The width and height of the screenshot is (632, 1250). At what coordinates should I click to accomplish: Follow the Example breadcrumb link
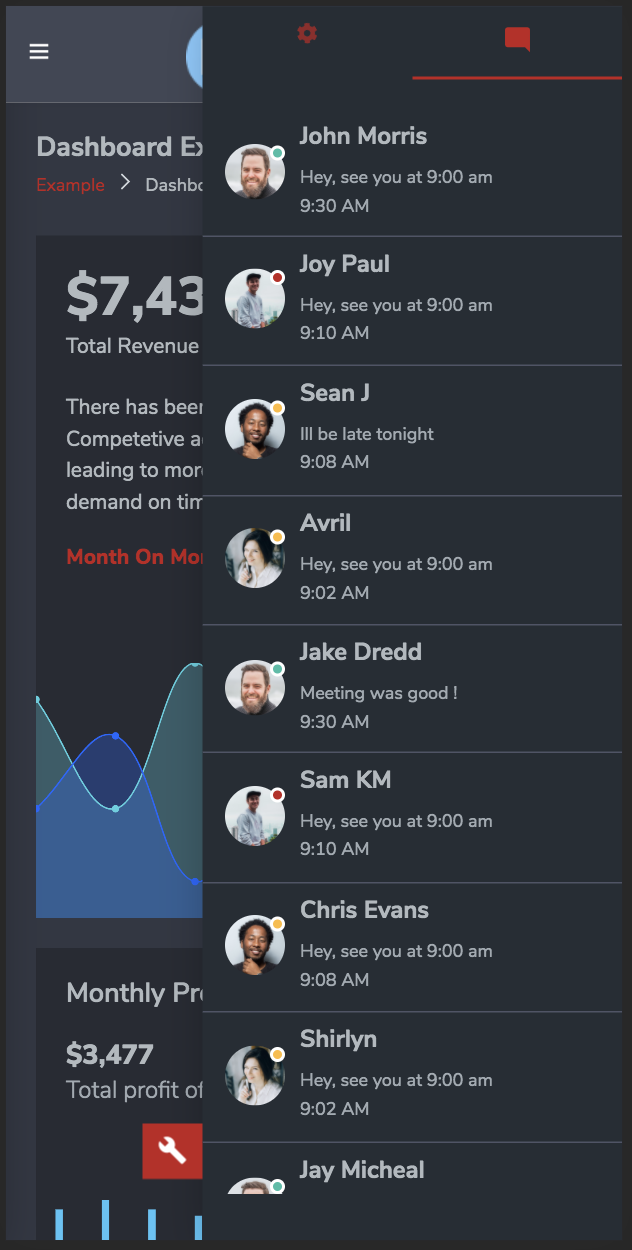pos(70,185)
